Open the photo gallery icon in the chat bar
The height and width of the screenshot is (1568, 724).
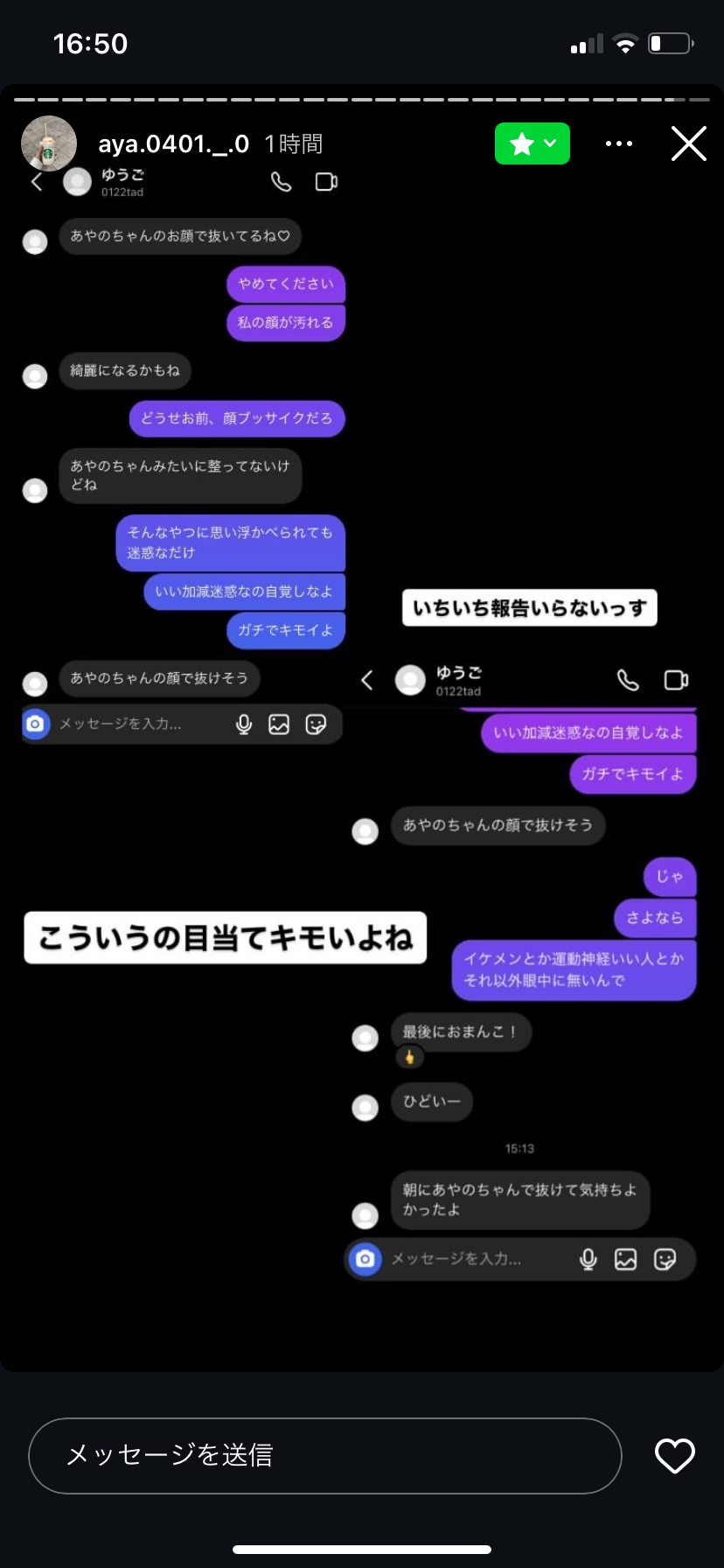point(279,724)
